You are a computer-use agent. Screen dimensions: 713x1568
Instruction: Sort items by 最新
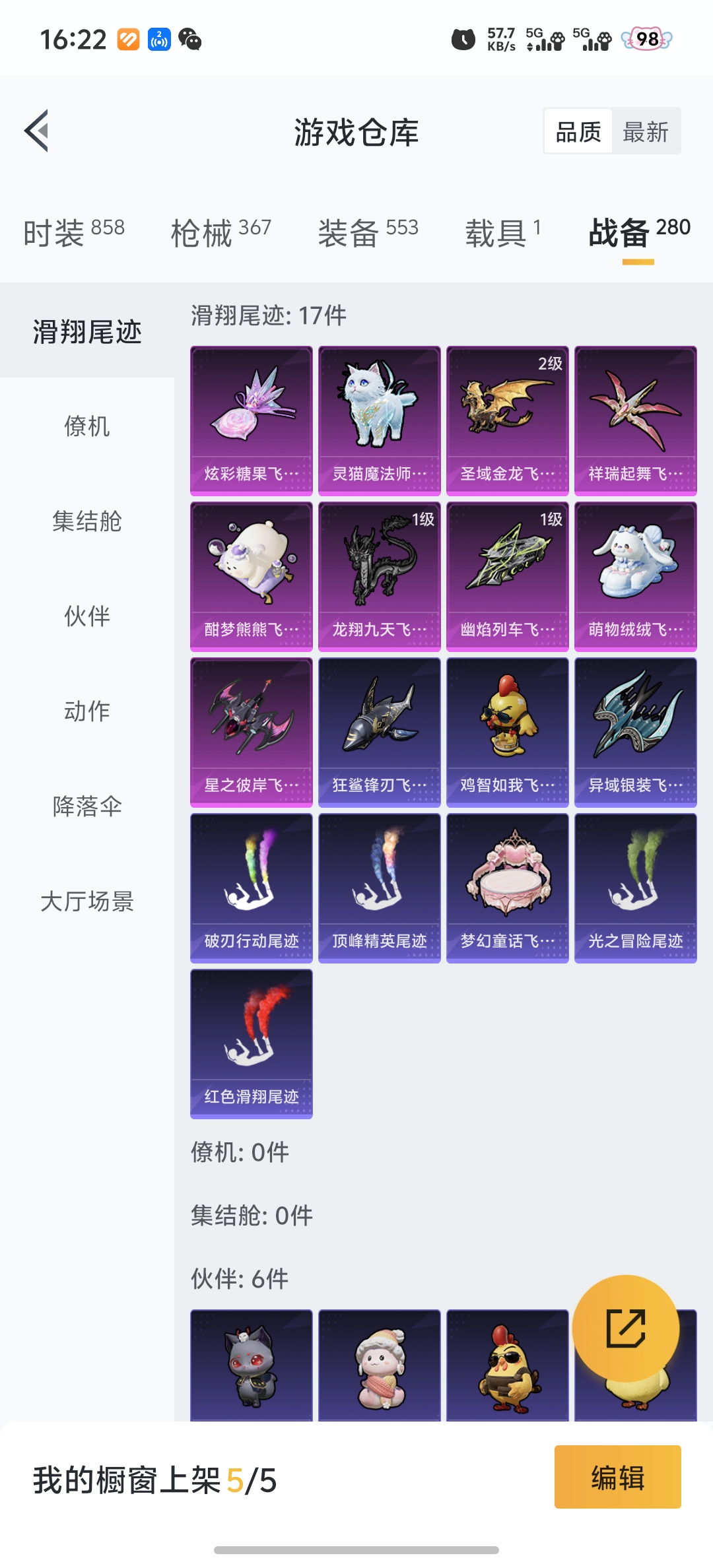tap(645, 132)
